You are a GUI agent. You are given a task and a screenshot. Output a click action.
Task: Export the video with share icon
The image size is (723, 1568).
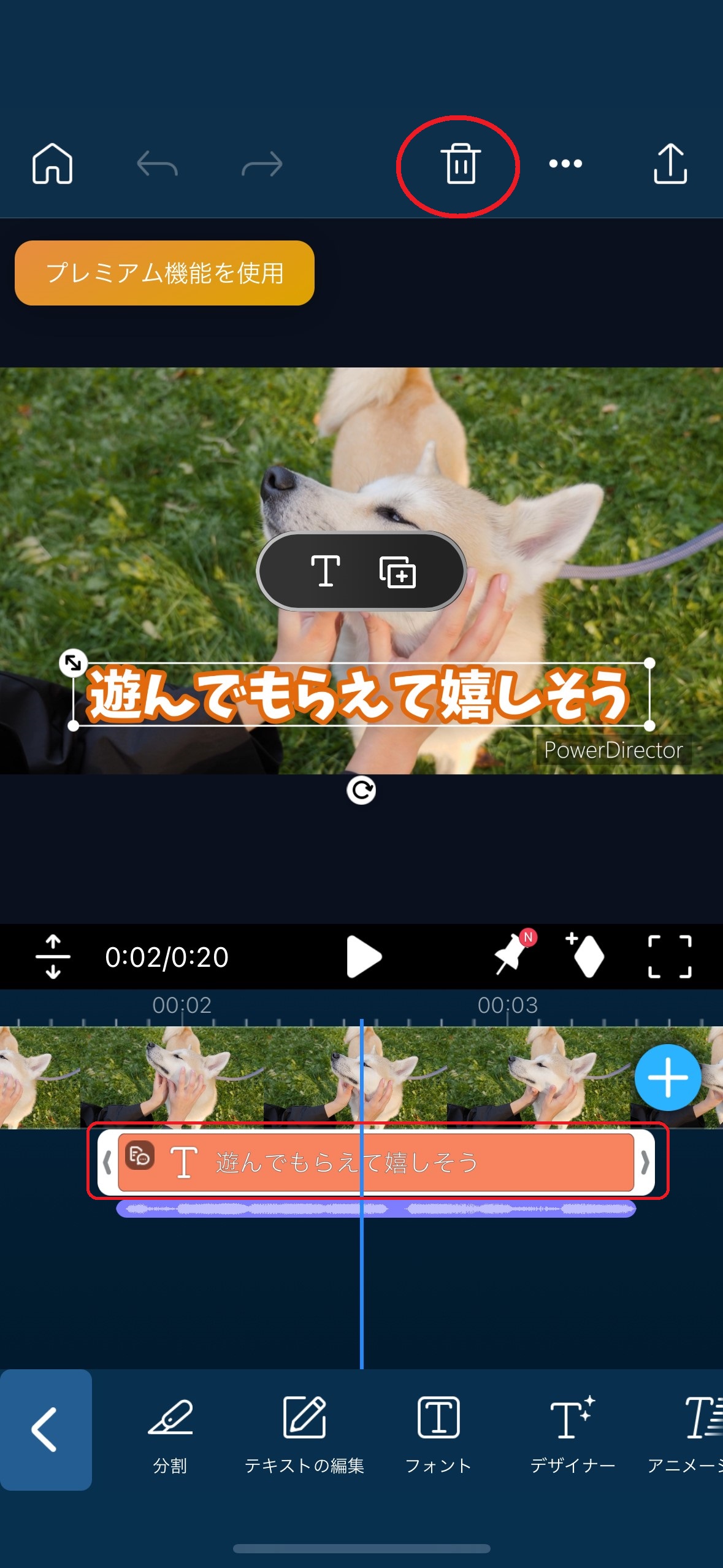point(670,164)
